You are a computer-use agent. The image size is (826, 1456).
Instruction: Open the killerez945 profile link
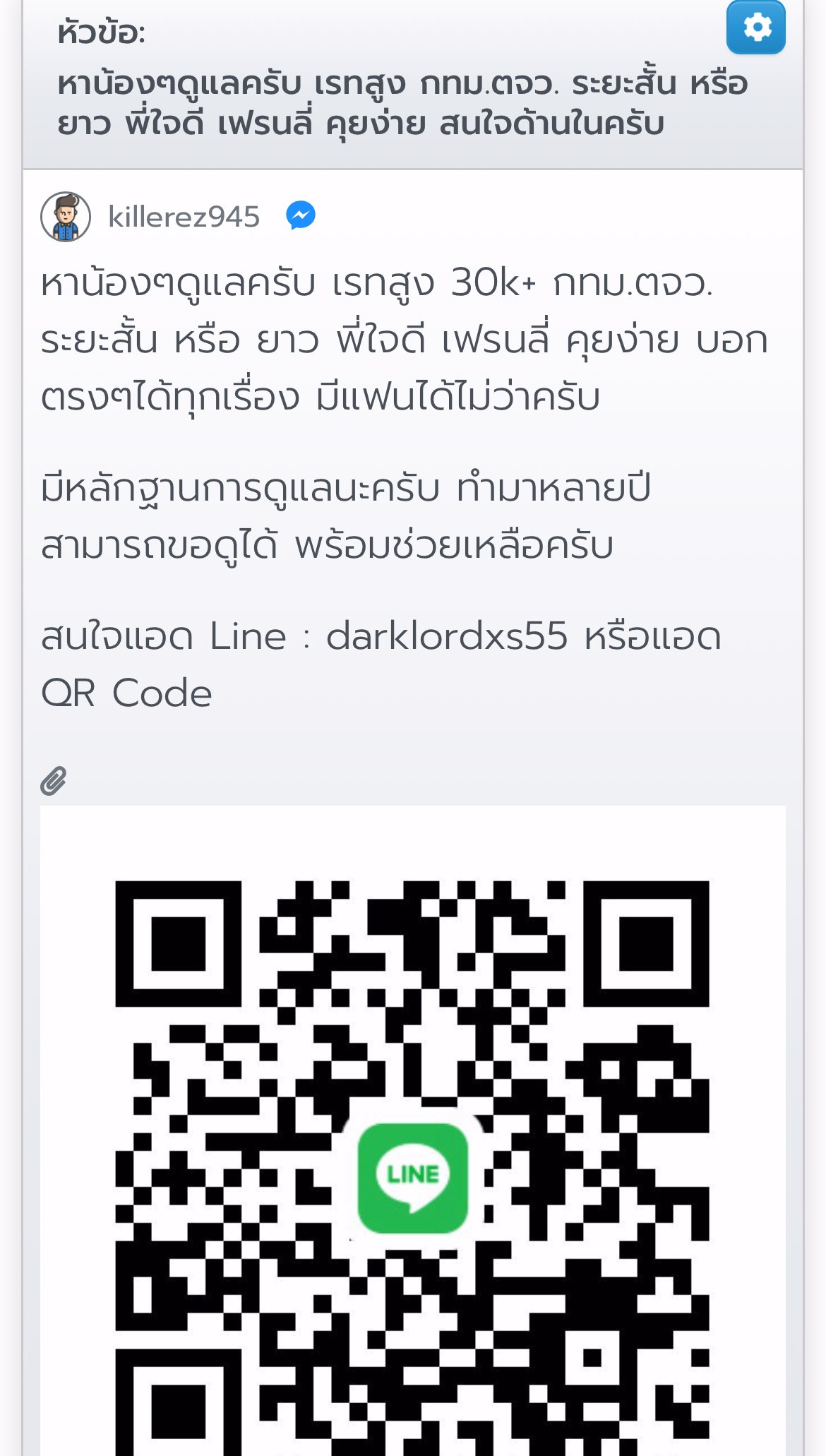182,217
